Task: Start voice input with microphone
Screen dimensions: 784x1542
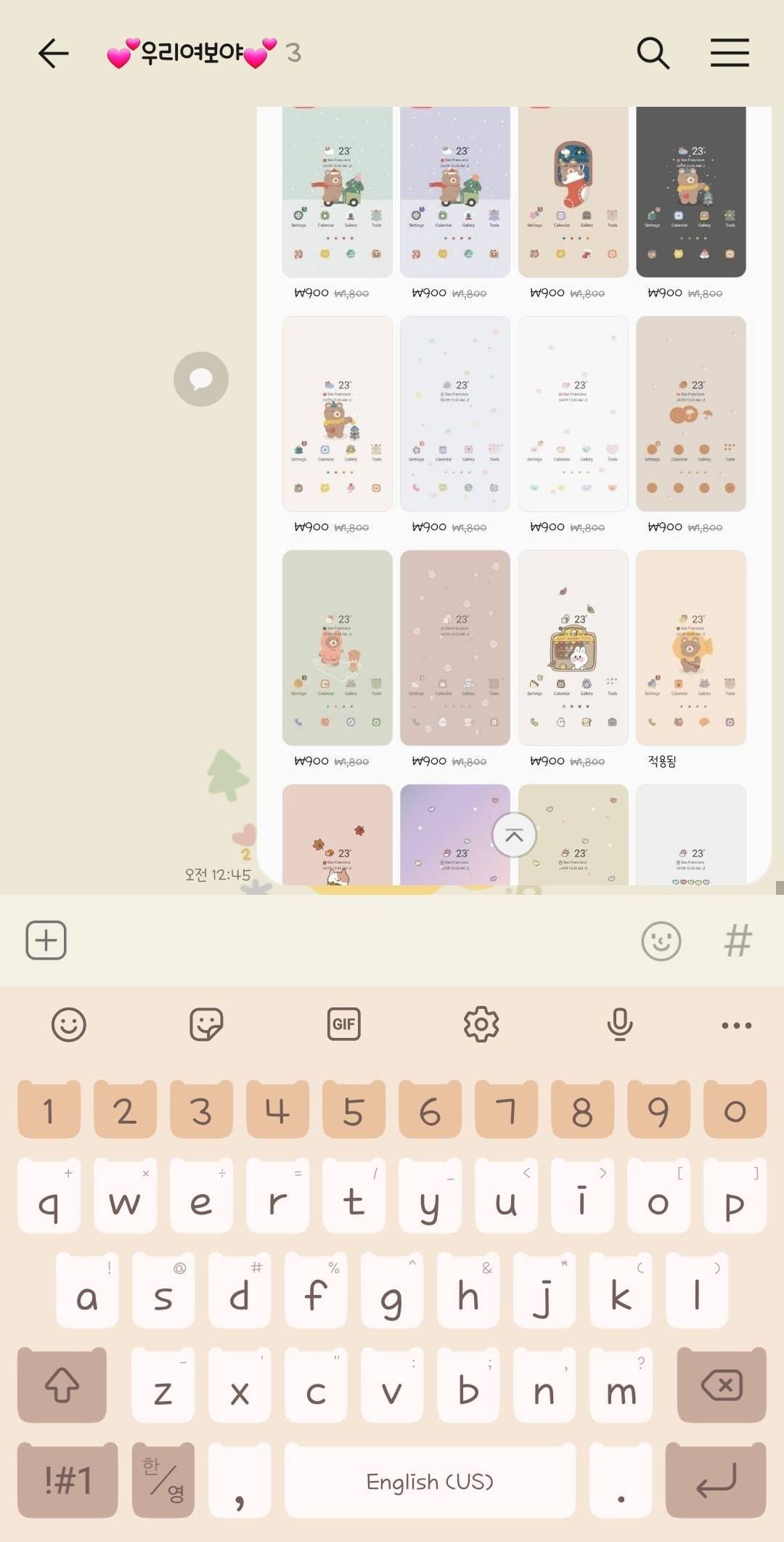Action: [620, 1025]
